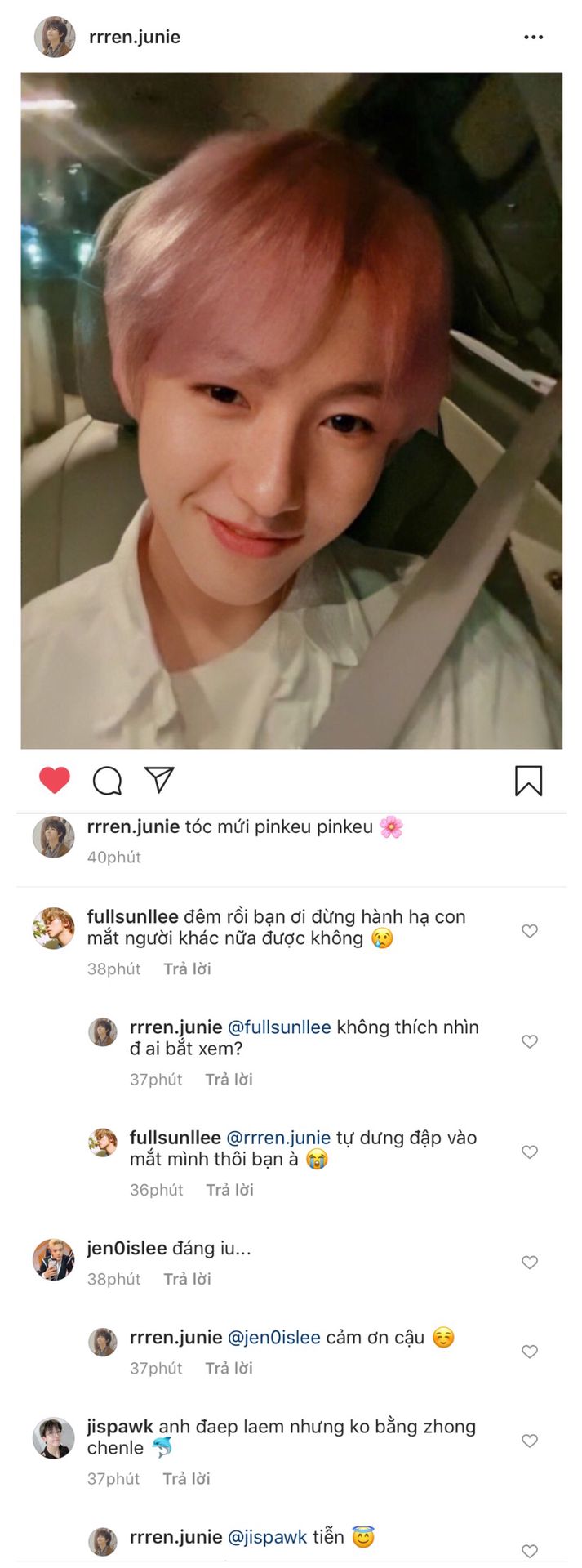Open the @fullsunllee mention in rrren.junie's reply
The height and width of the screenshot is (1568, 582).
[x=279, y=1027]
